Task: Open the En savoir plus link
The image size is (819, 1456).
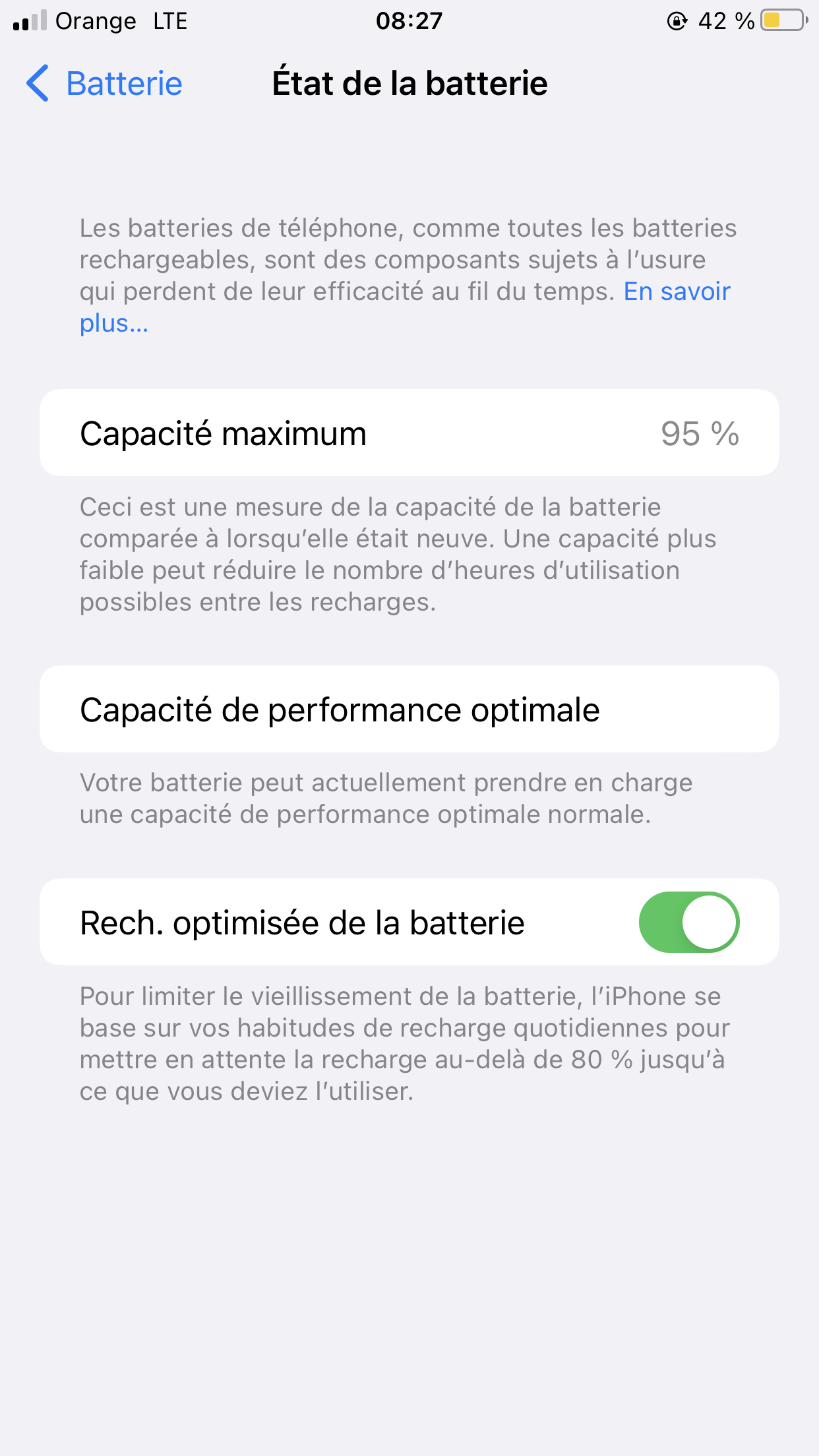Action: tap(677, 291)
